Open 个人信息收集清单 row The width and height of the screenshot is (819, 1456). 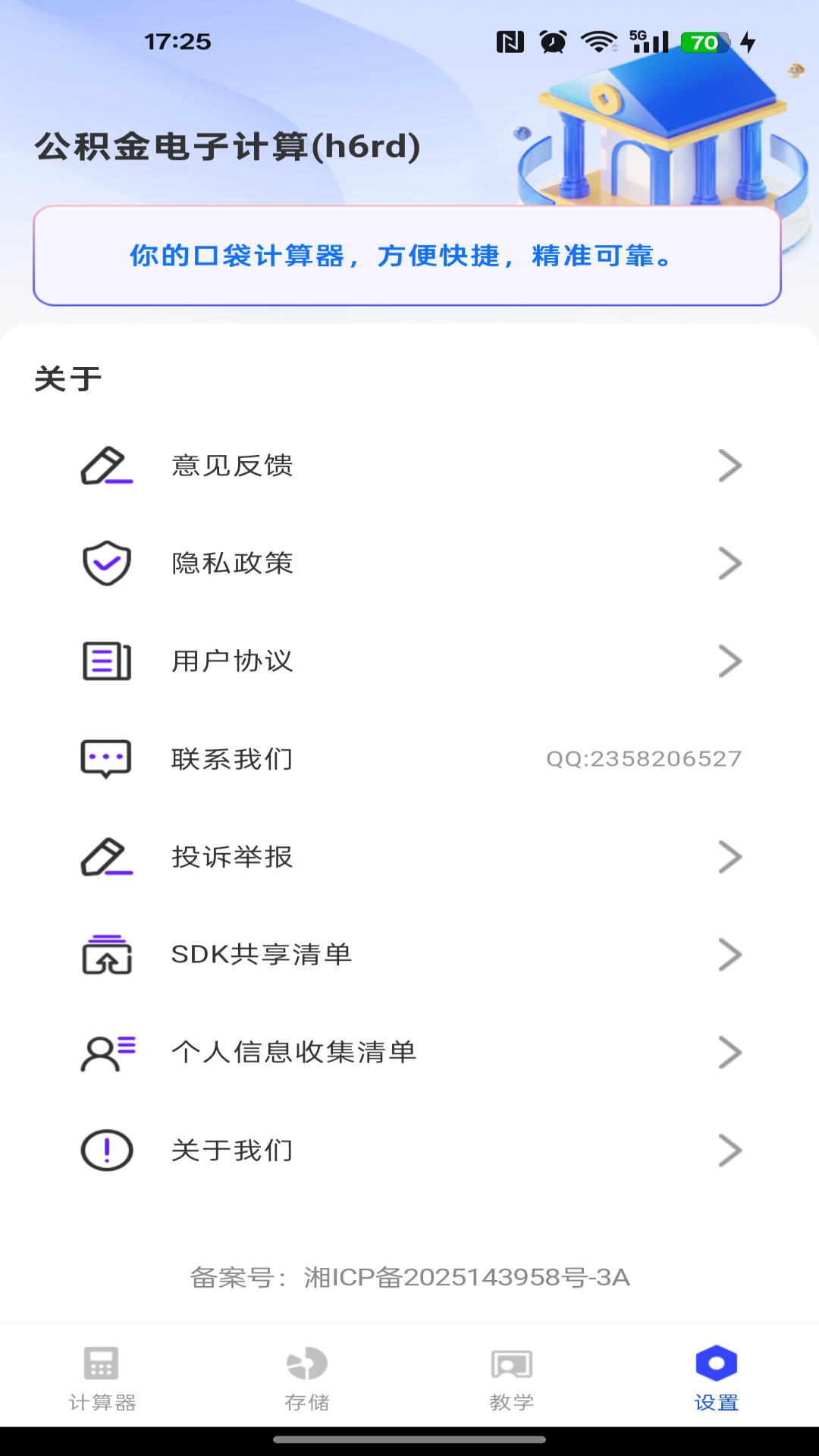coord(409,1053)
